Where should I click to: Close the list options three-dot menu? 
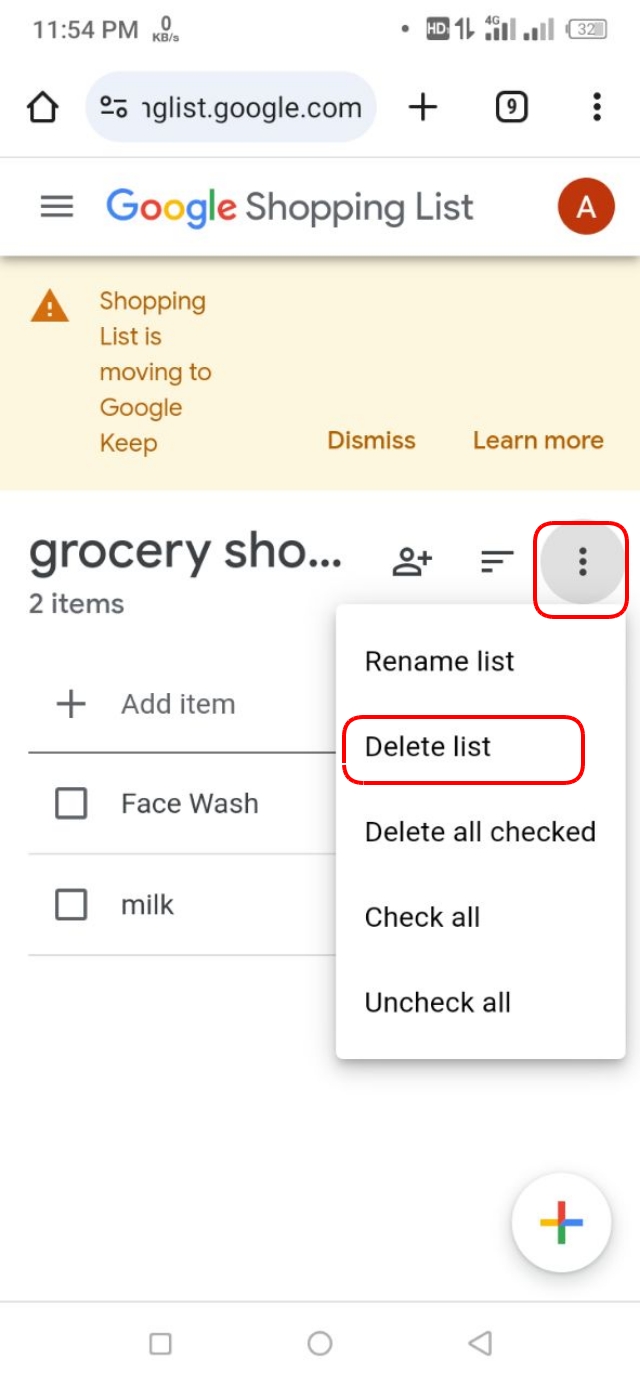pyautogui.click(x=582, y=562)
